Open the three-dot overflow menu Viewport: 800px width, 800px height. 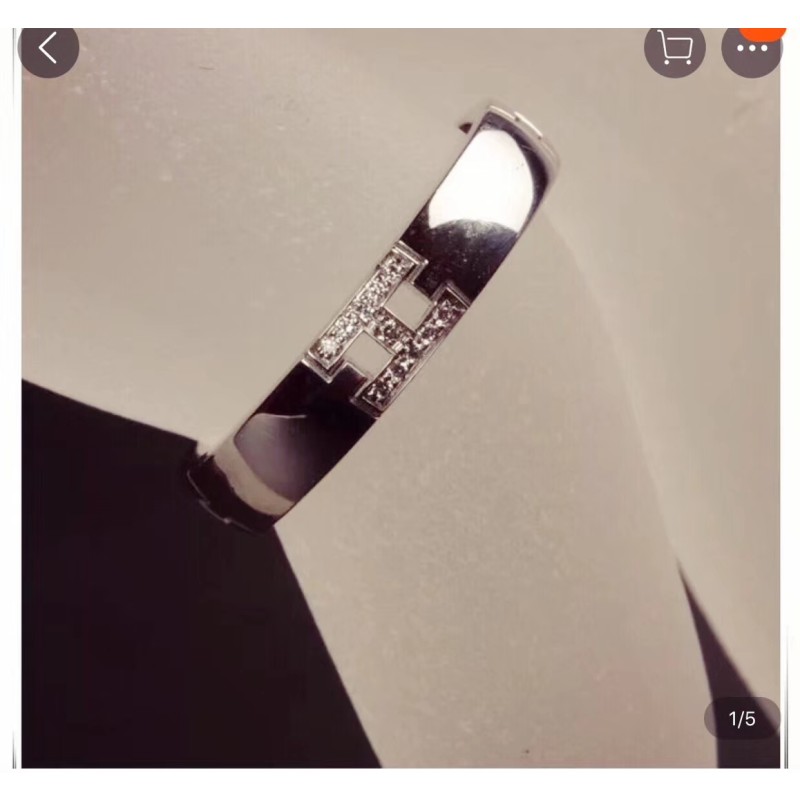point(751,48)
